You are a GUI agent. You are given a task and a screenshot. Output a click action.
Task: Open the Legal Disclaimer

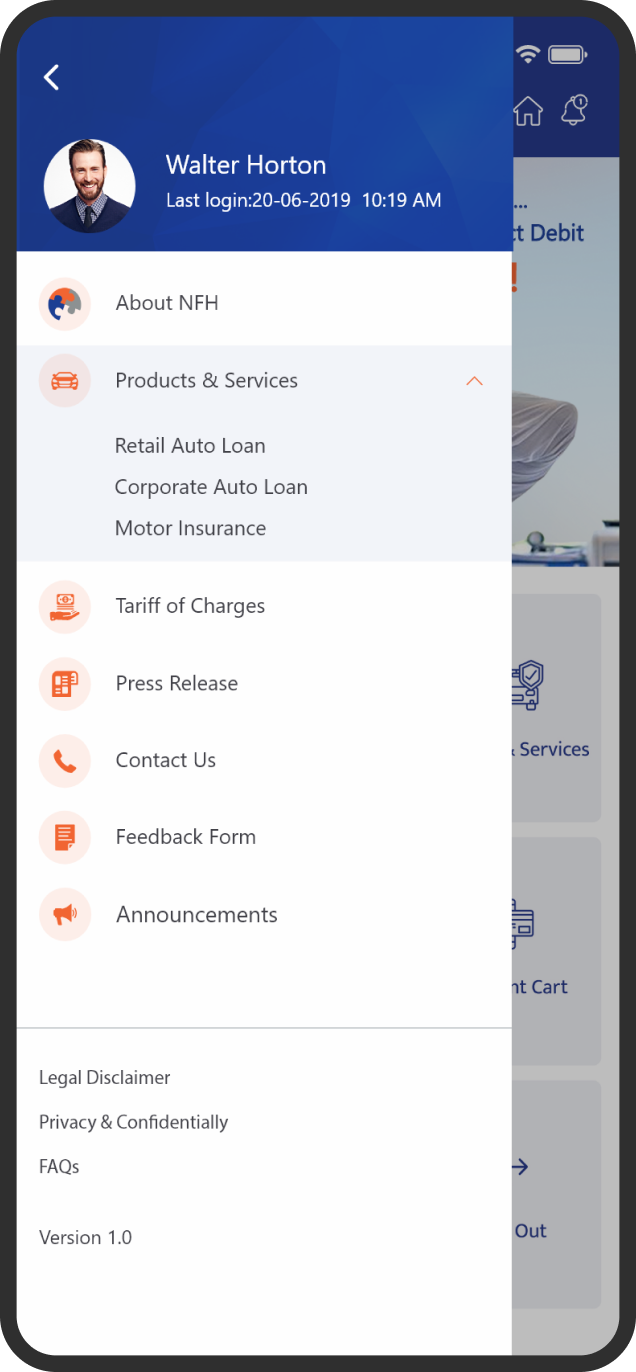tap(105, 1078)
